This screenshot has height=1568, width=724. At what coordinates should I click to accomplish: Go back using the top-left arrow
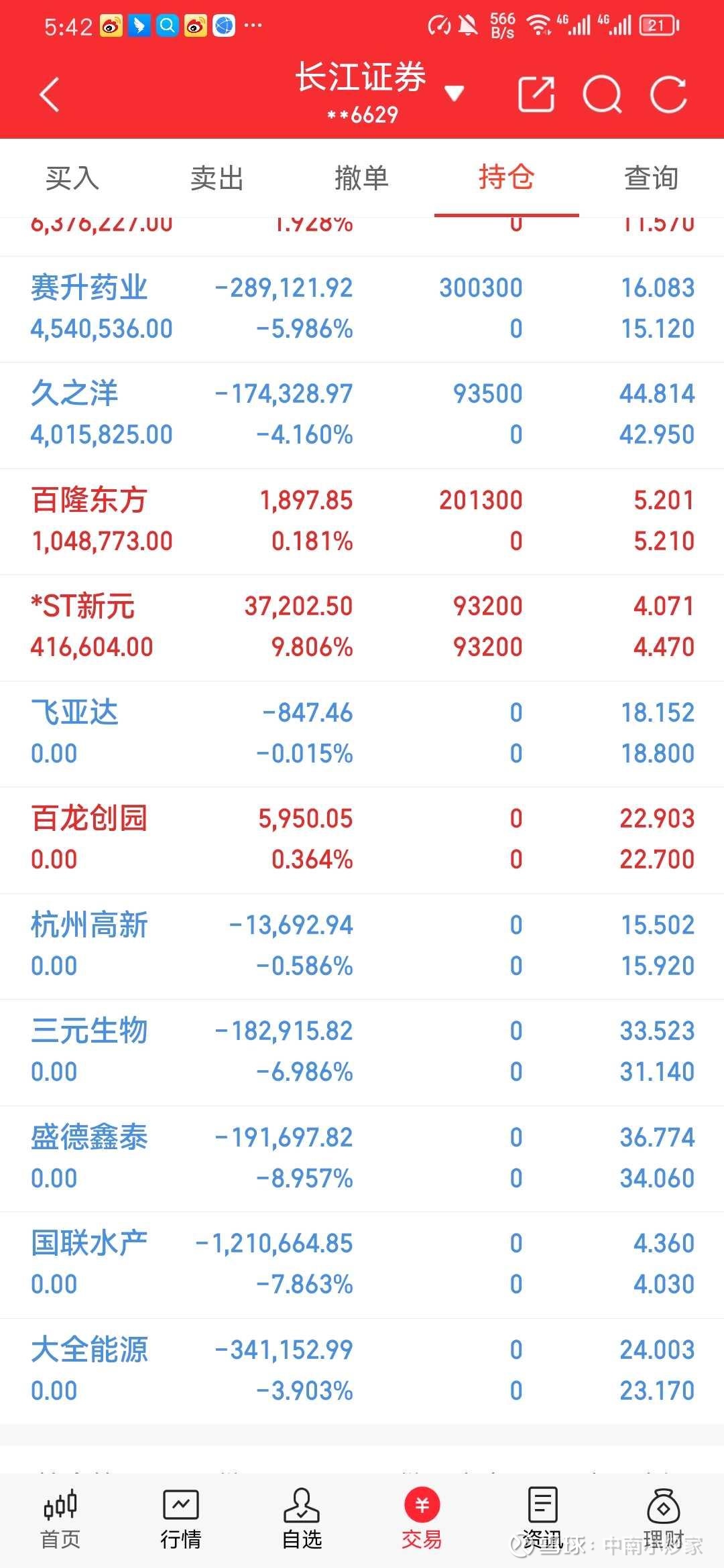[x=50, y=94]
